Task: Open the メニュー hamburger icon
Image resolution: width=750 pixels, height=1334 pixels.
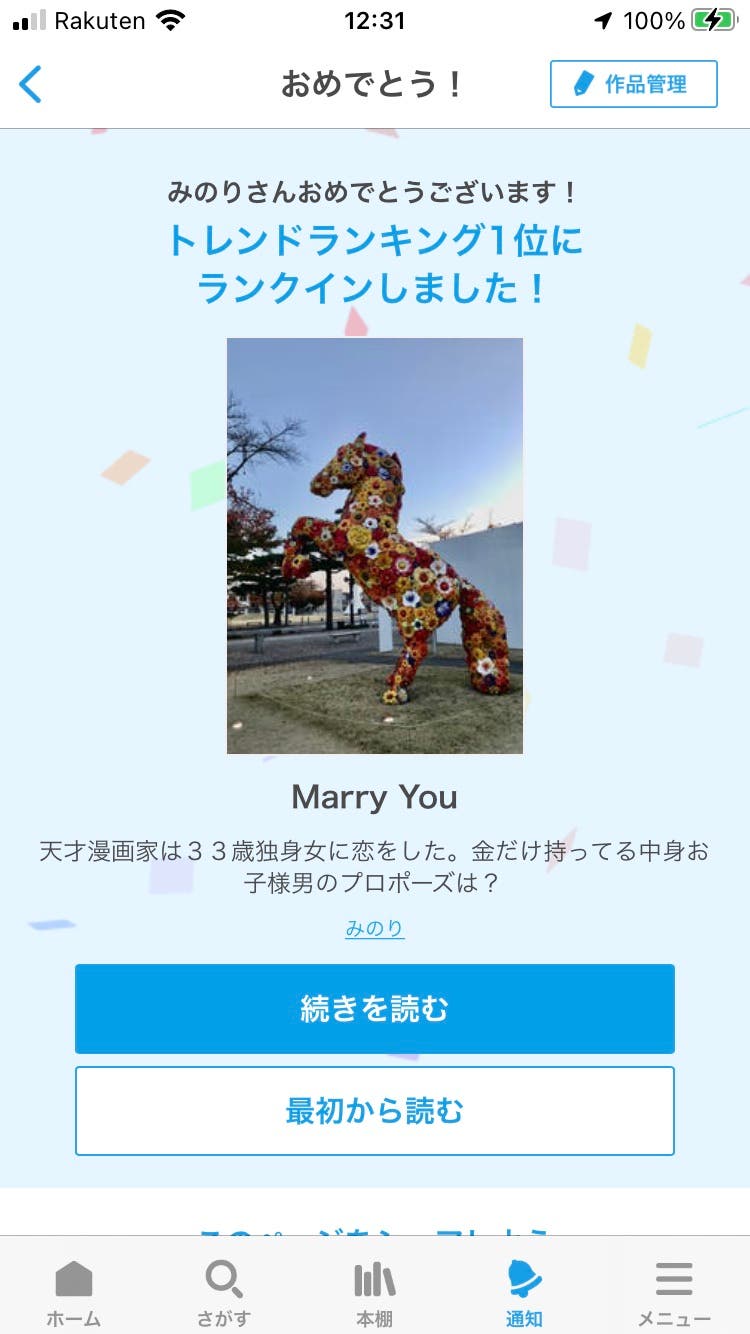Action: click(673, 1277)
